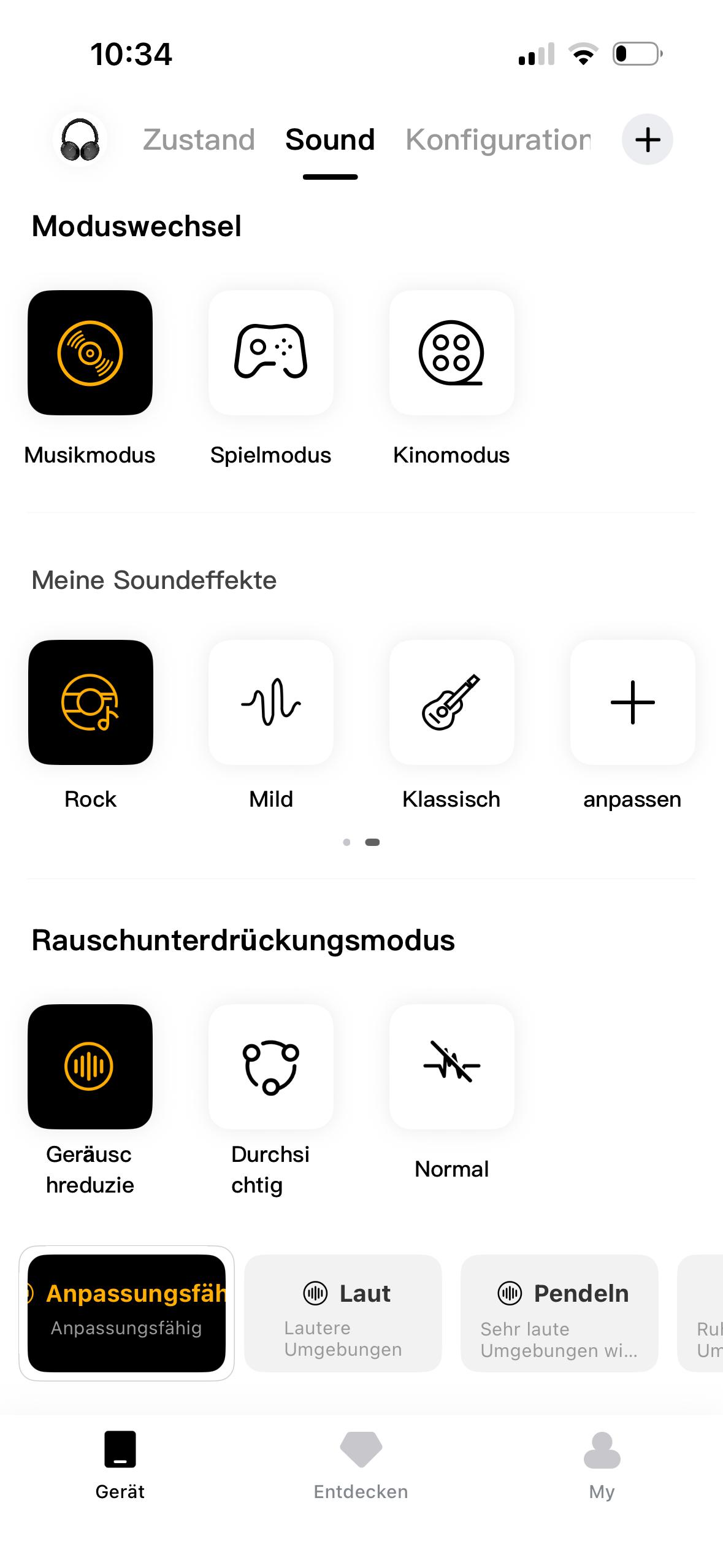723x1568 pixels.
Task: Tap the headphone device icon
Action: pos(80,140)
